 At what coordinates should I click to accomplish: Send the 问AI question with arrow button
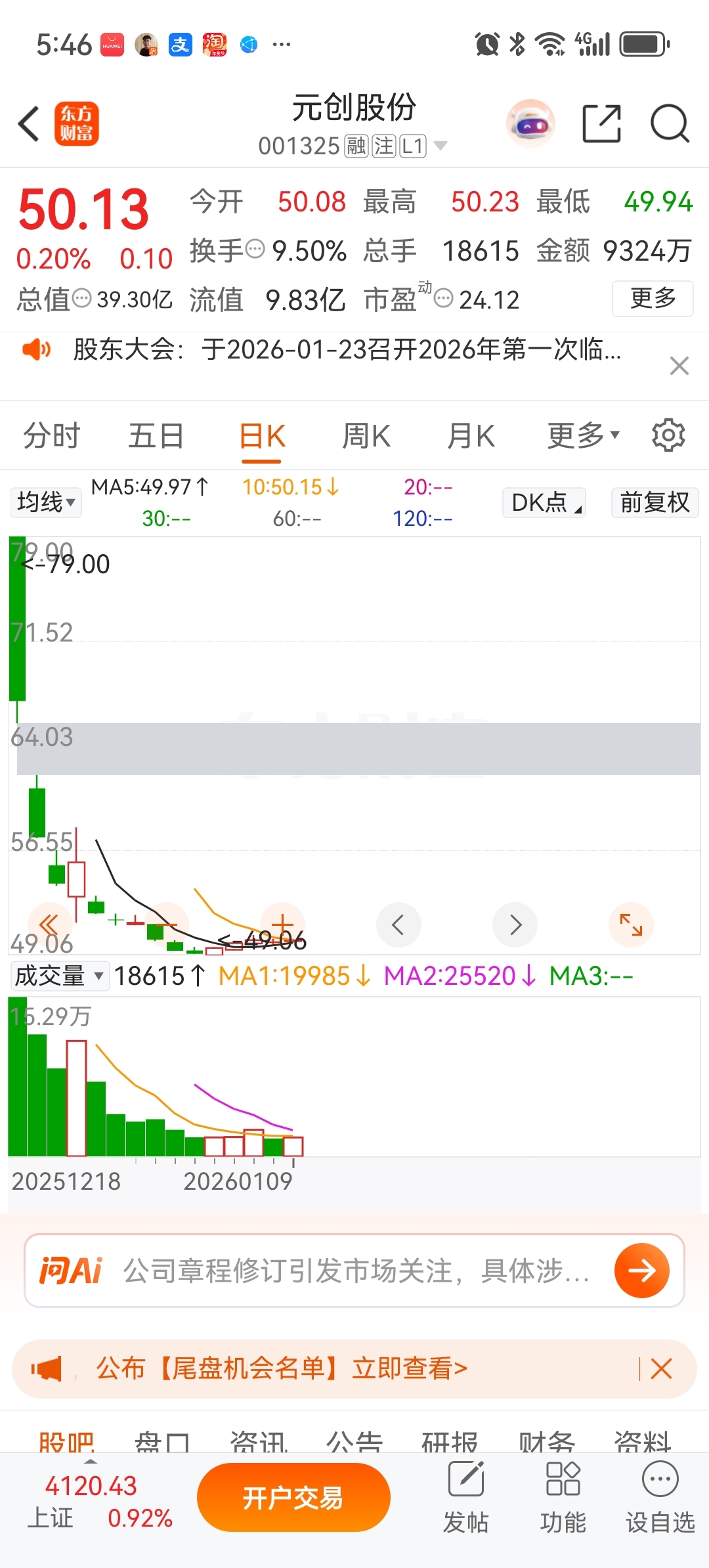(x=641, y=1271)
